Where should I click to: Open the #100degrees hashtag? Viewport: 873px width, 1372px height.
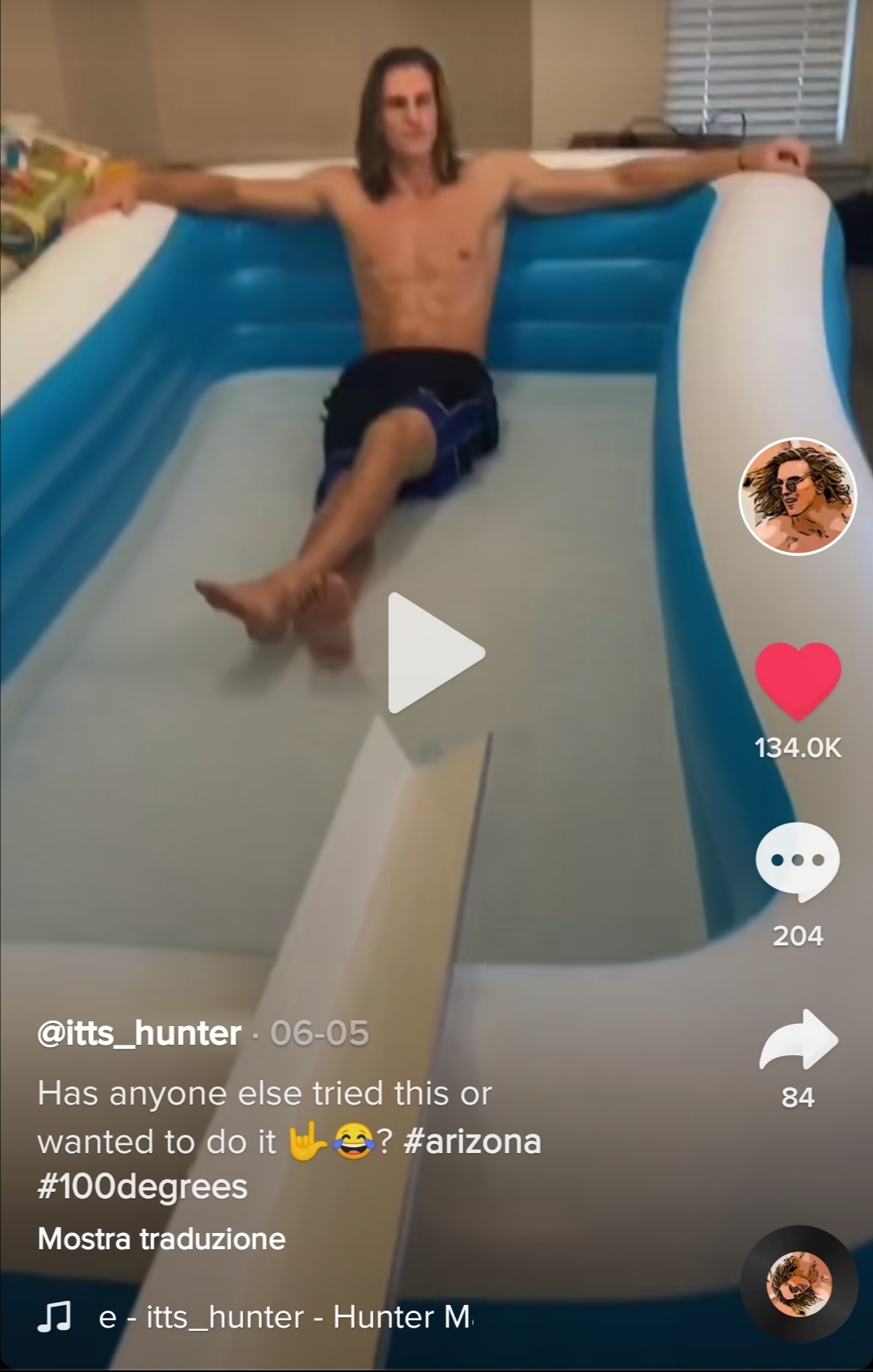142,1187
